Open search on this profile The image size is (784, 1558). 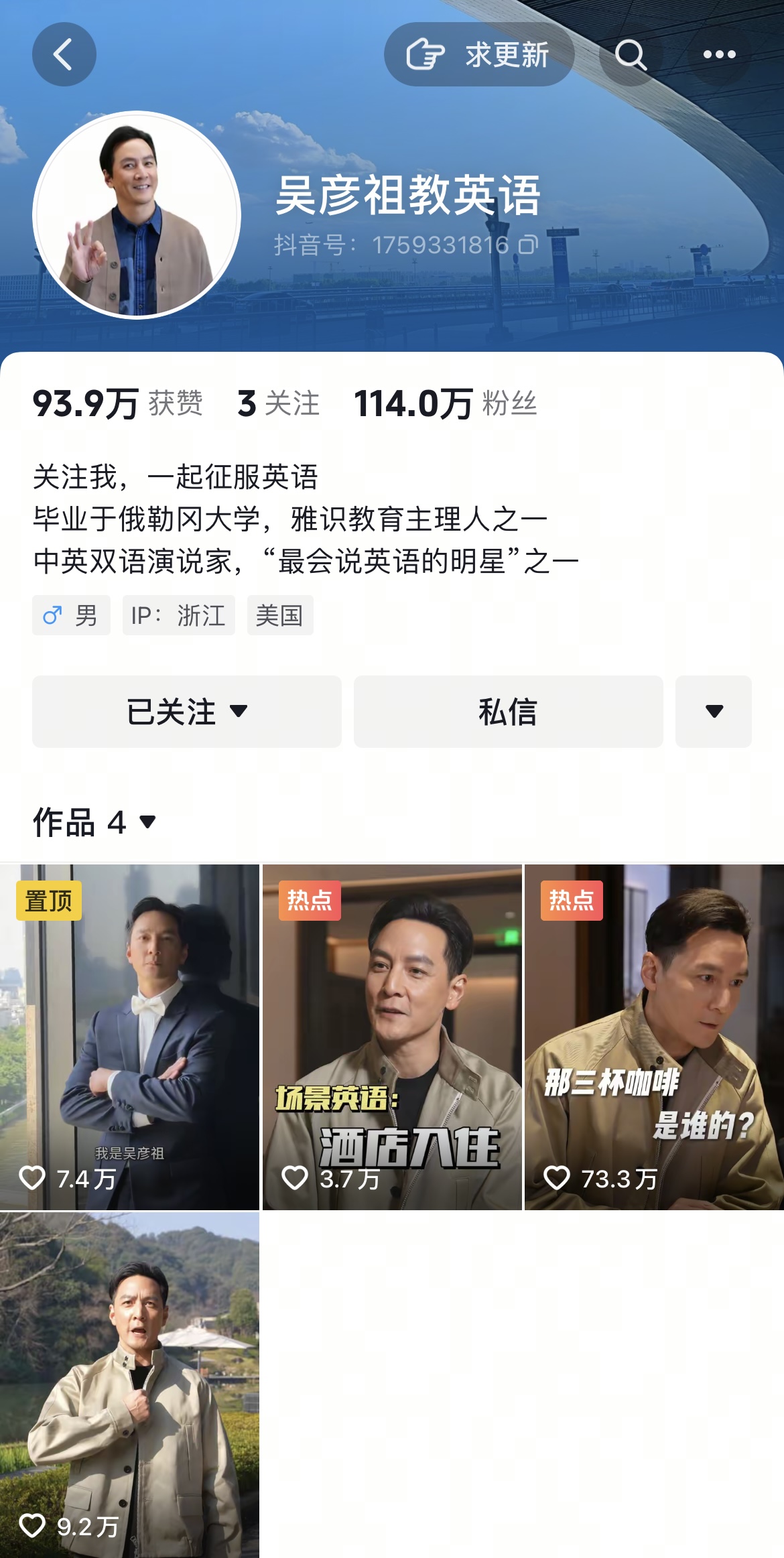coord(630,54)
